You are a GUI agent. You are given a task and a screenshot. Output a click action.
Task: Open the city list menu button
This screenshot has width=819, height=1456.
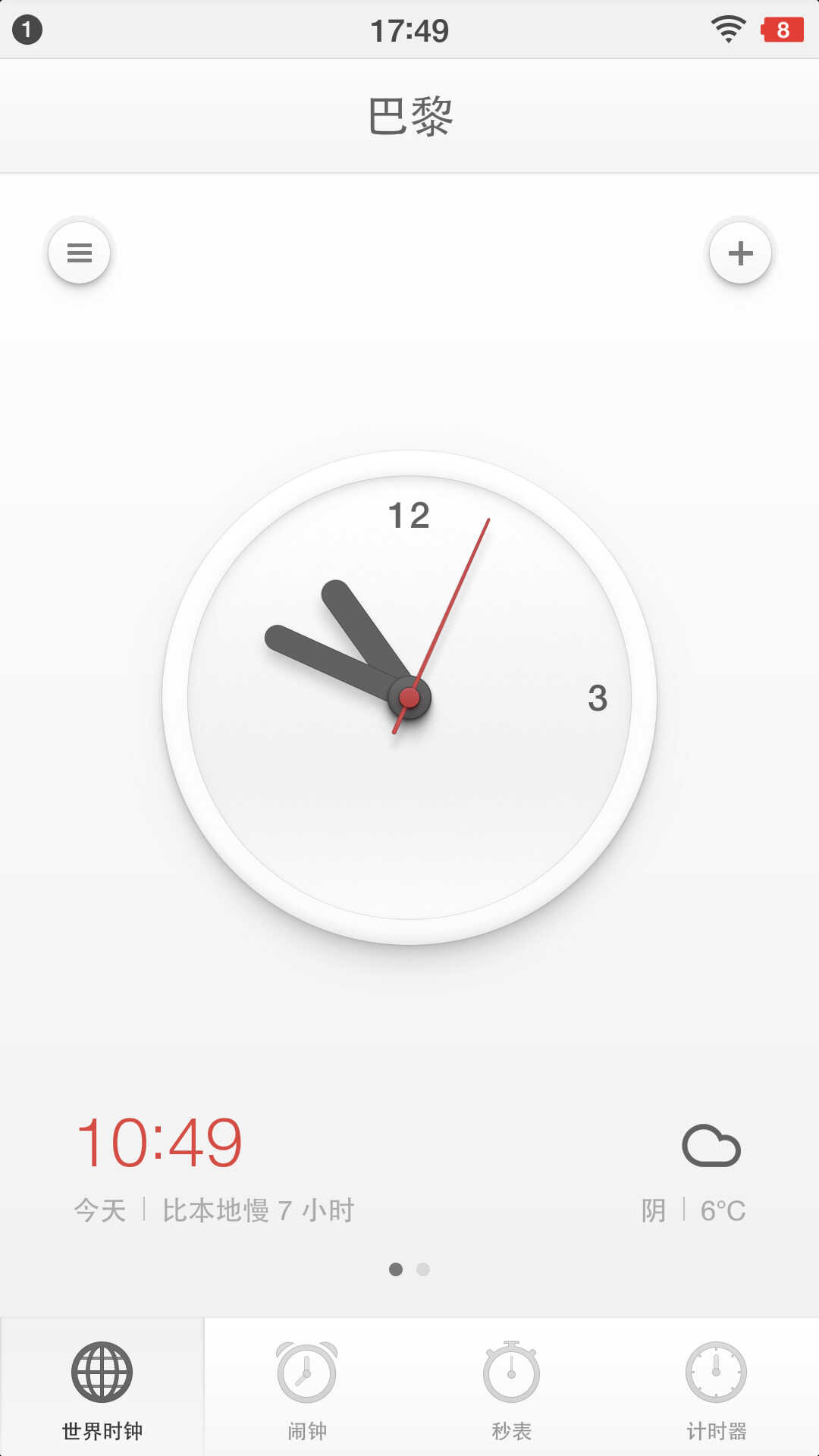point(80,253)
